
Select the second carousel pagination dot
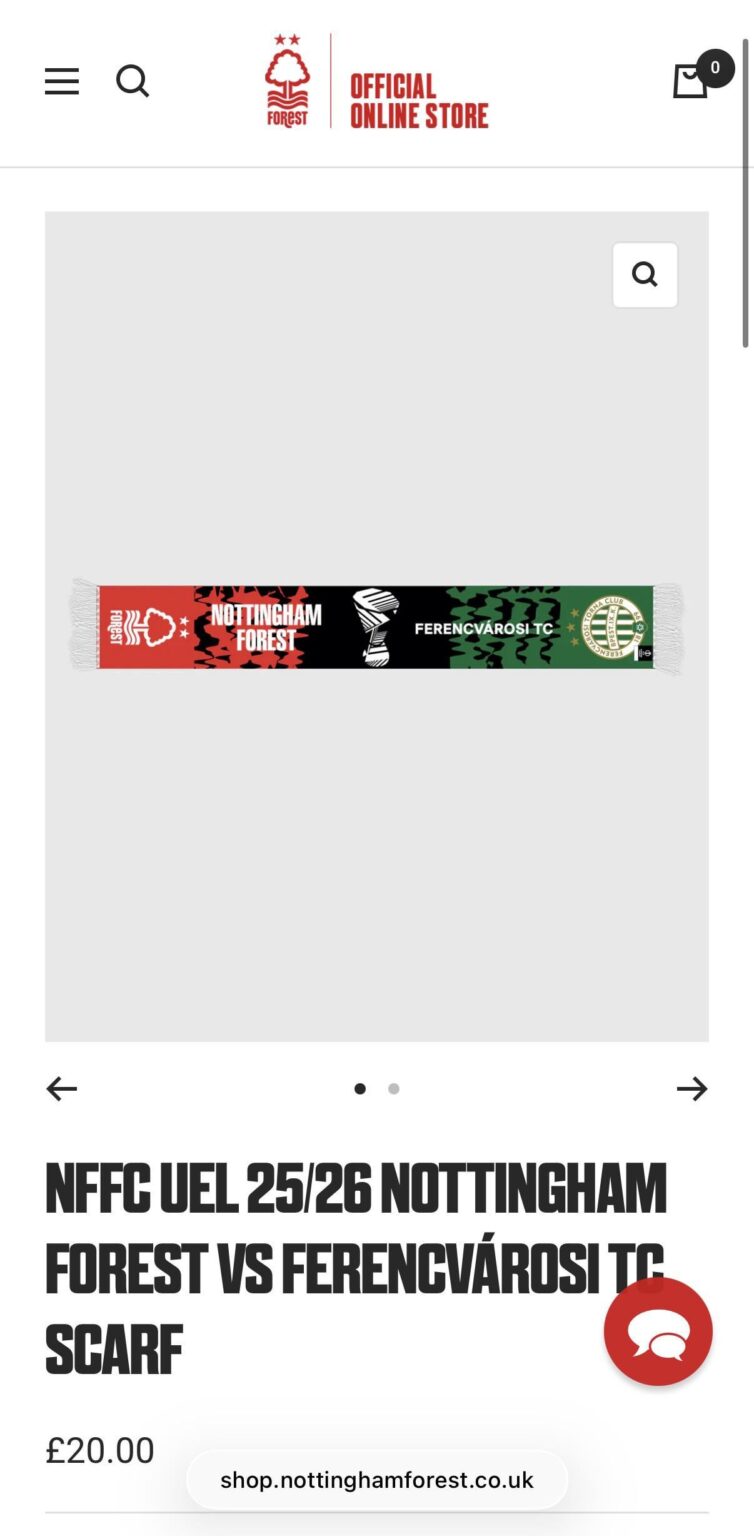[393, 1089]
